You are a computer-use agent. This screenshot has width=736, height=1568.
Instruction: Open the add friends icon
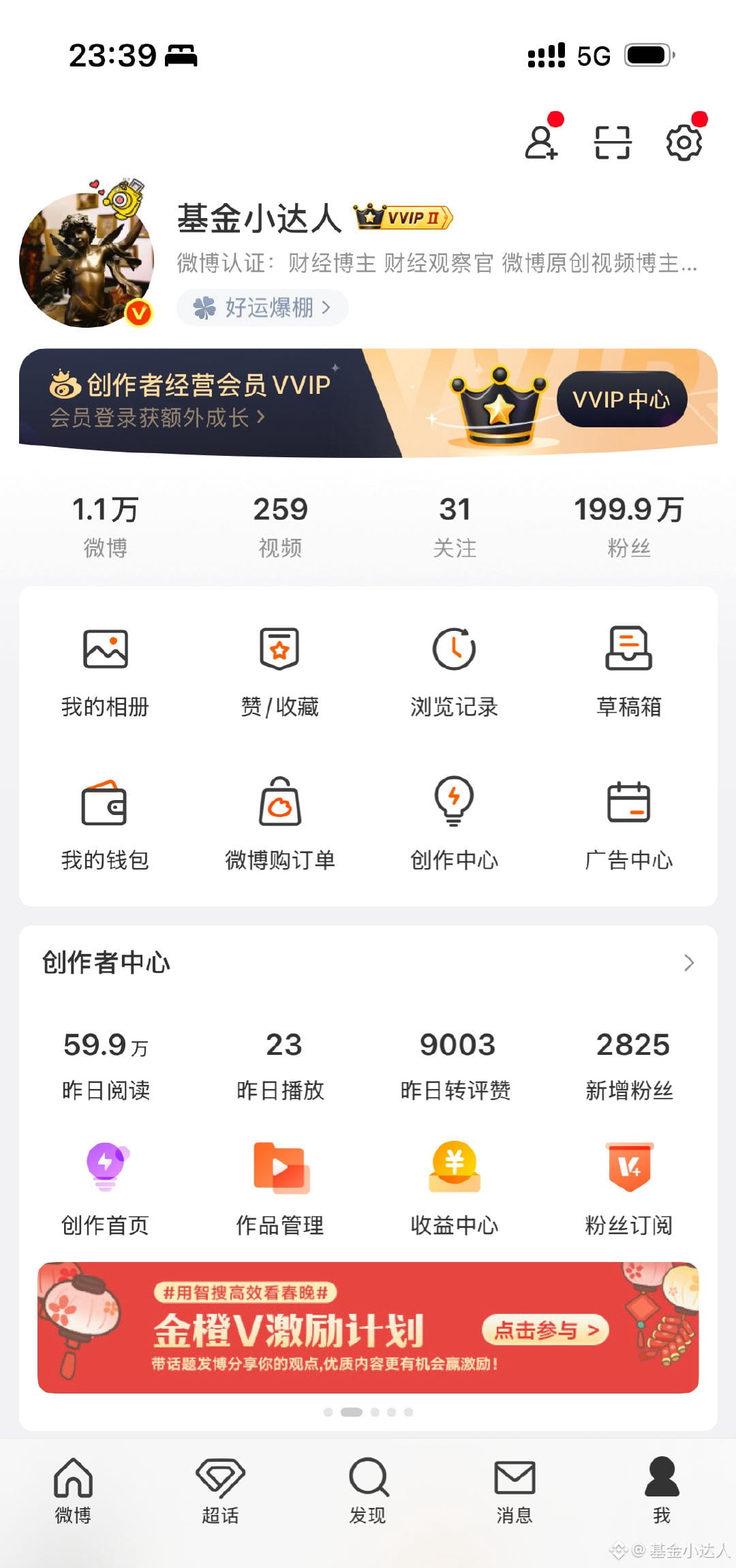(x=542, y=142)
